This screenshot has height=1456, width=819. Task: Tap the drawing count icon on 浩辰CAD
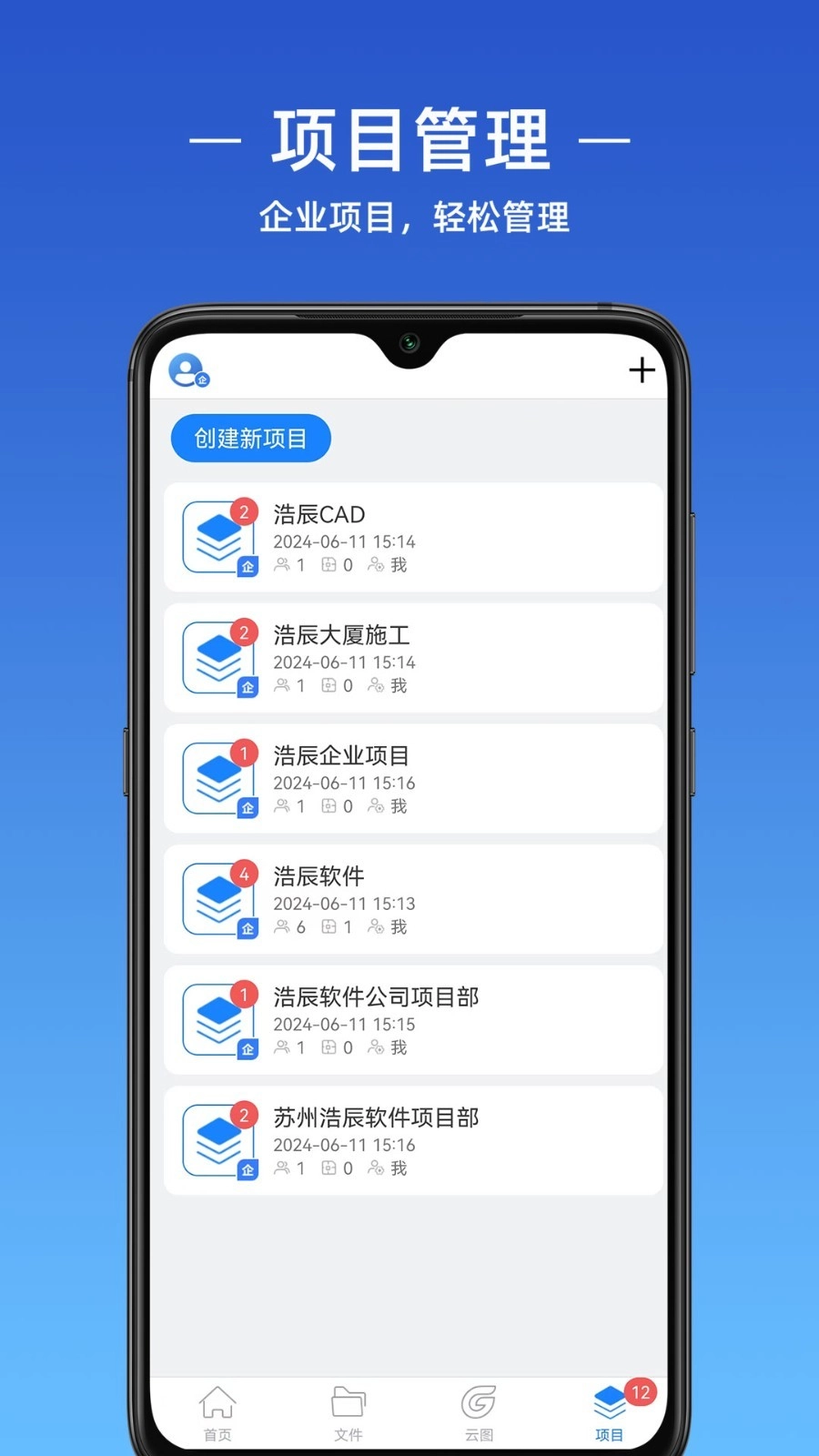point(330,565)
